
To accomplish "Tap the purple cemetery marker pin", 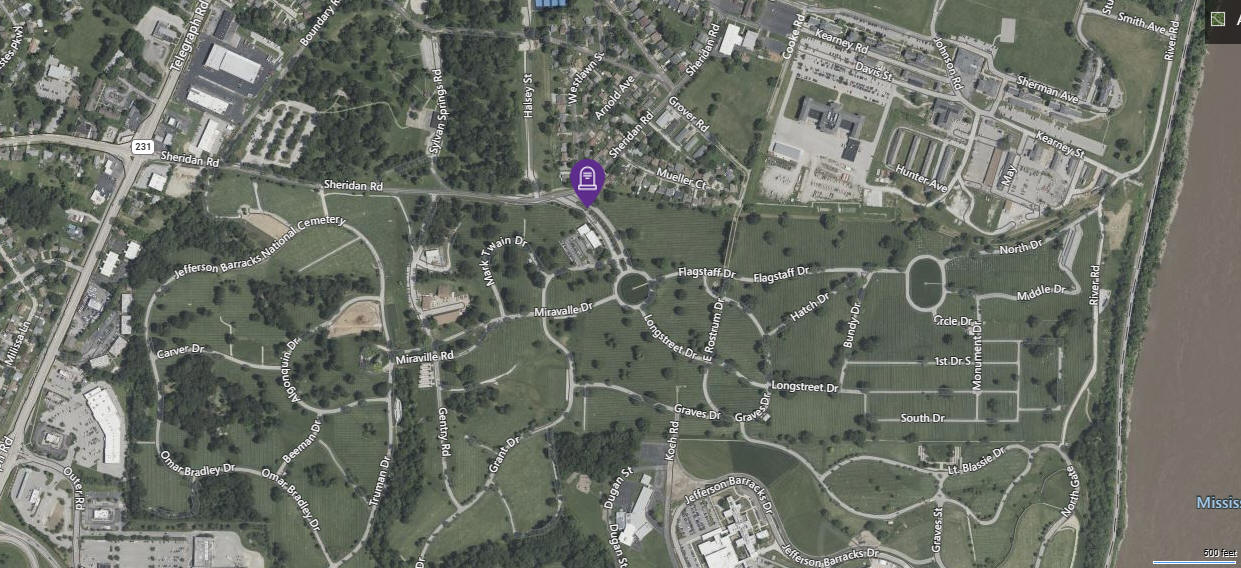I will click(x=588, y=181).
